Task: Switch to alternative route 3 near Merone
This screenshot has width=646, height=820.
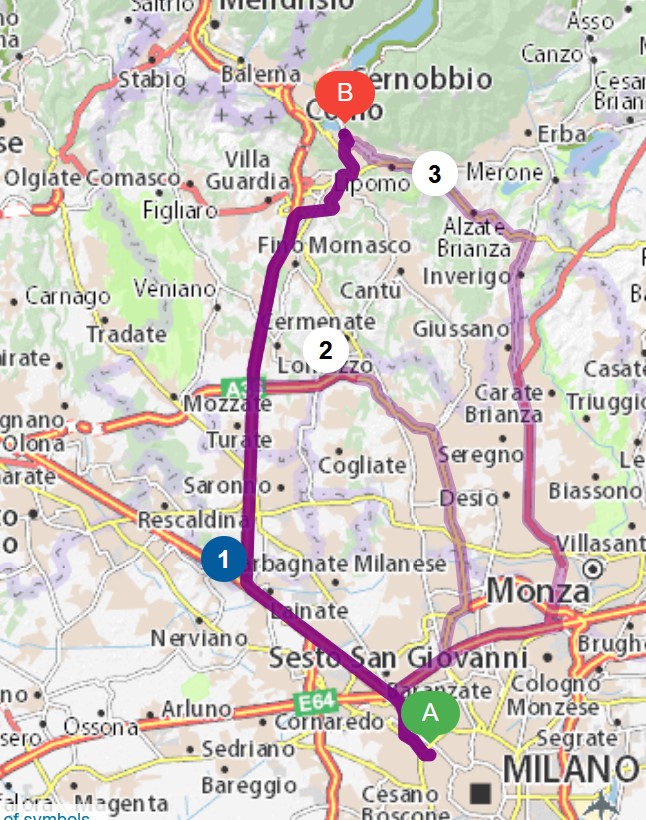Action: (x=434, y=174)
